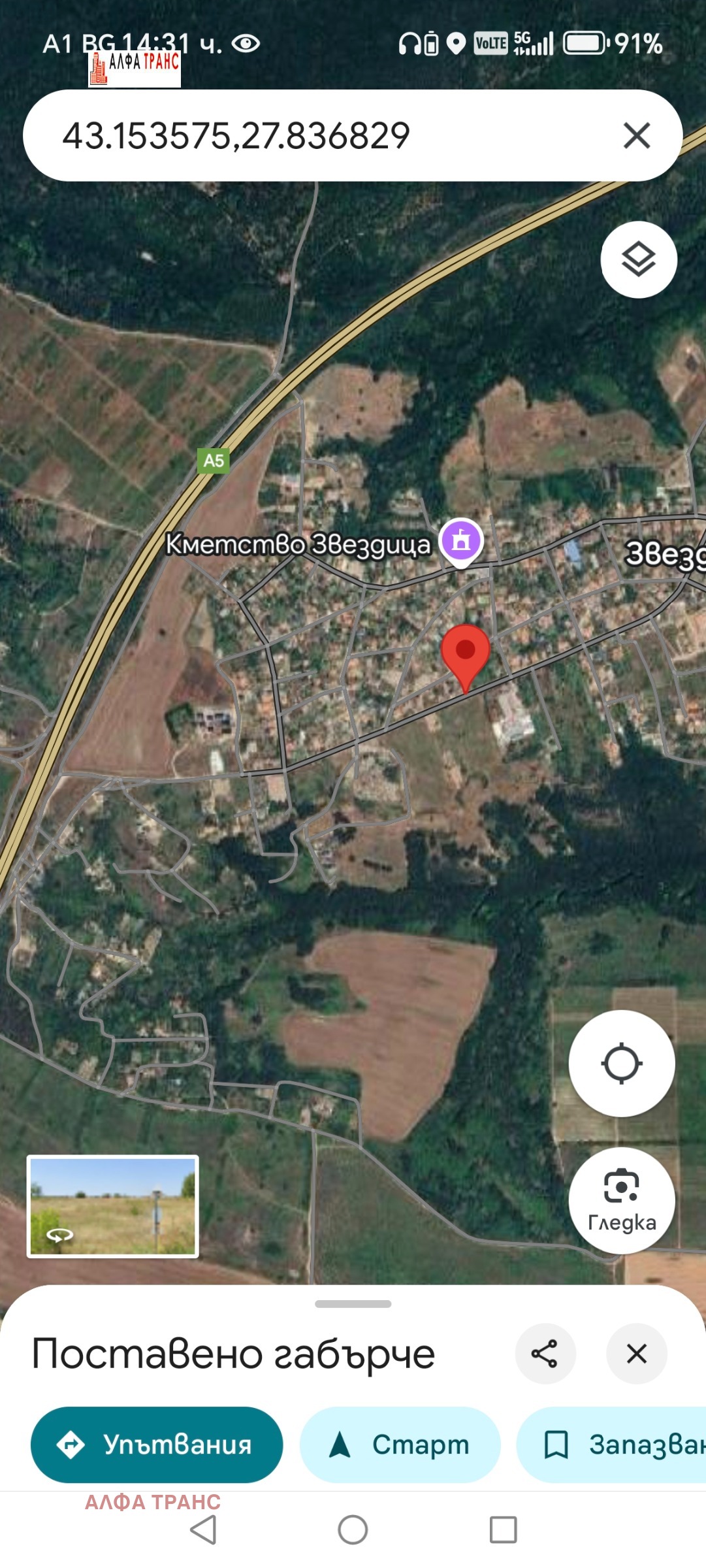Expand the pin details sheet handle

coord(353,1304)
